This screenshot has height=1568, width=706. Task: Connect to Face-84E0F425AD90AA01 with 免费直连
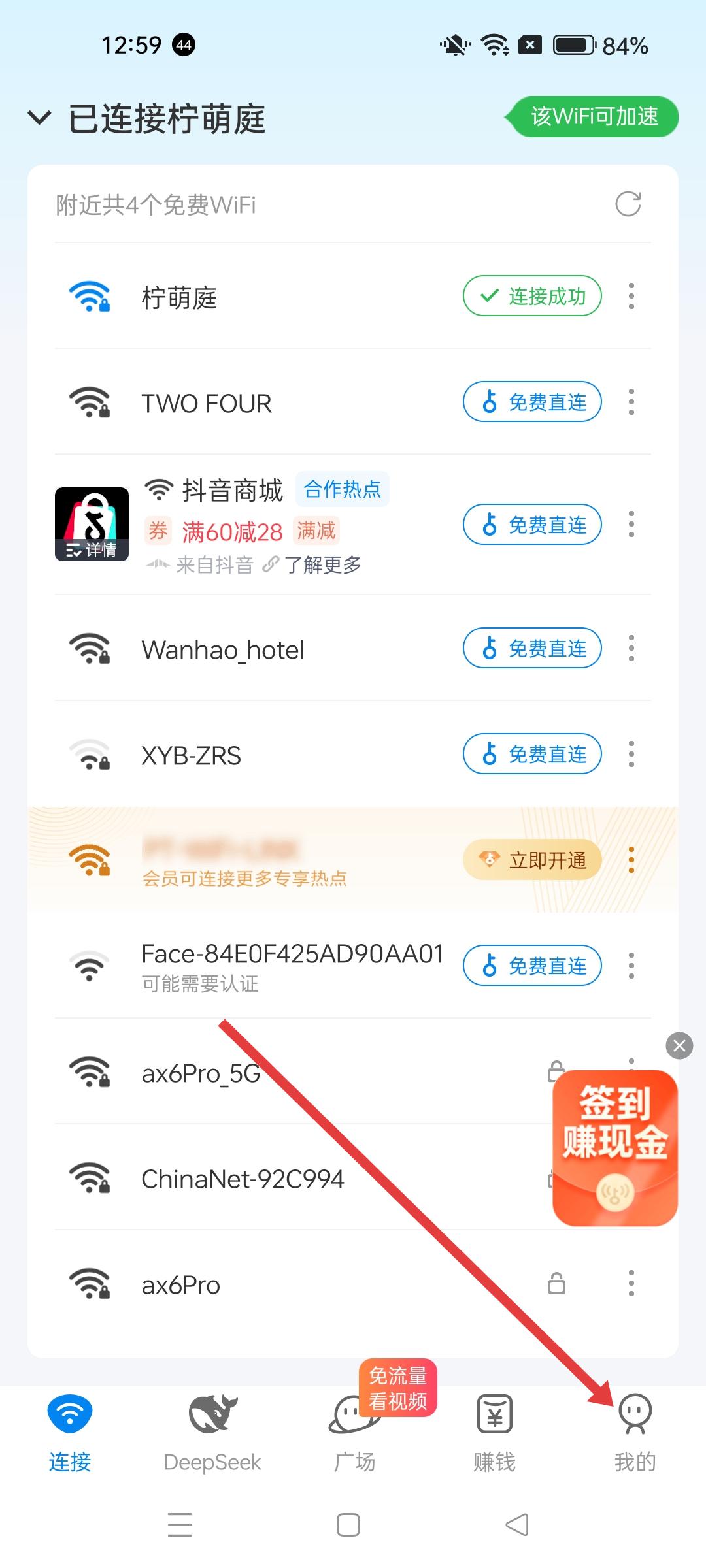[532, 966]
